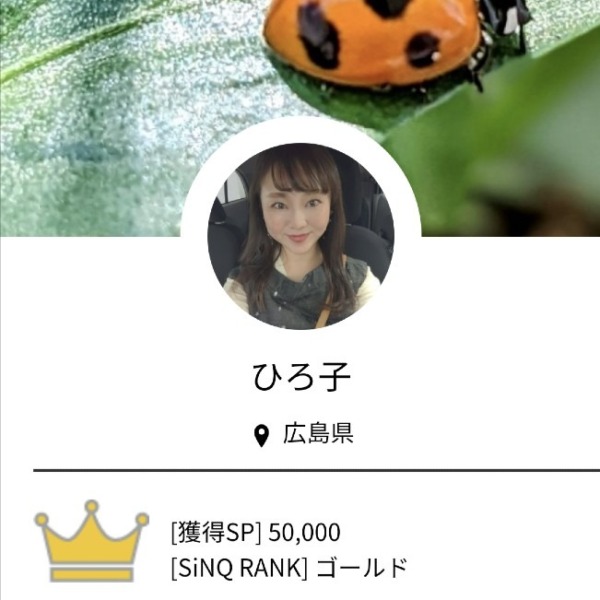Open ひろ子's profile photo

tap(300, 236)
